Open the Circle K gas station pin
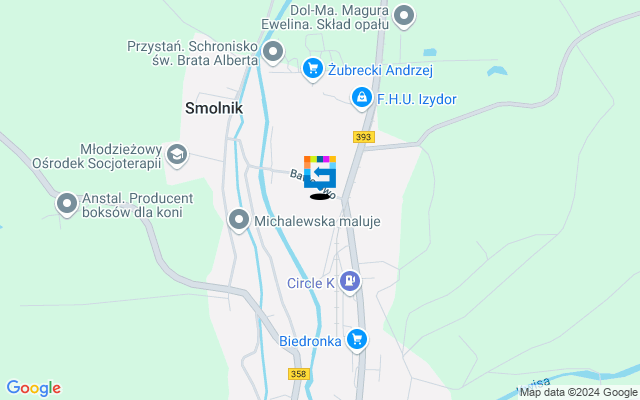The width and height of the screenshot is (640, 400). pyautogui.click(x=348, y=283)
